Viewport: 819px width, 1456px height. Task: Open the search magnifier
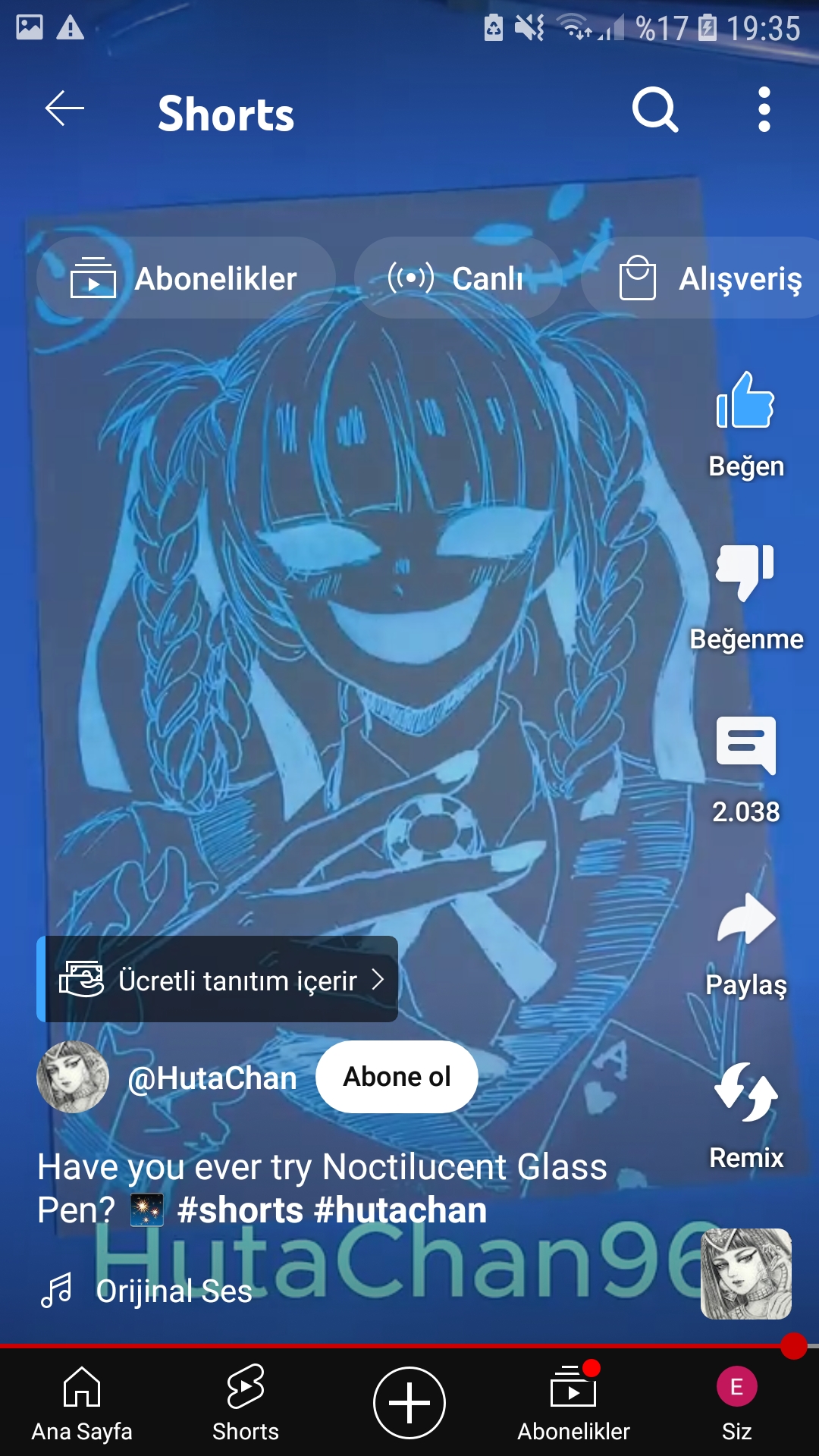tap(655, 110)
